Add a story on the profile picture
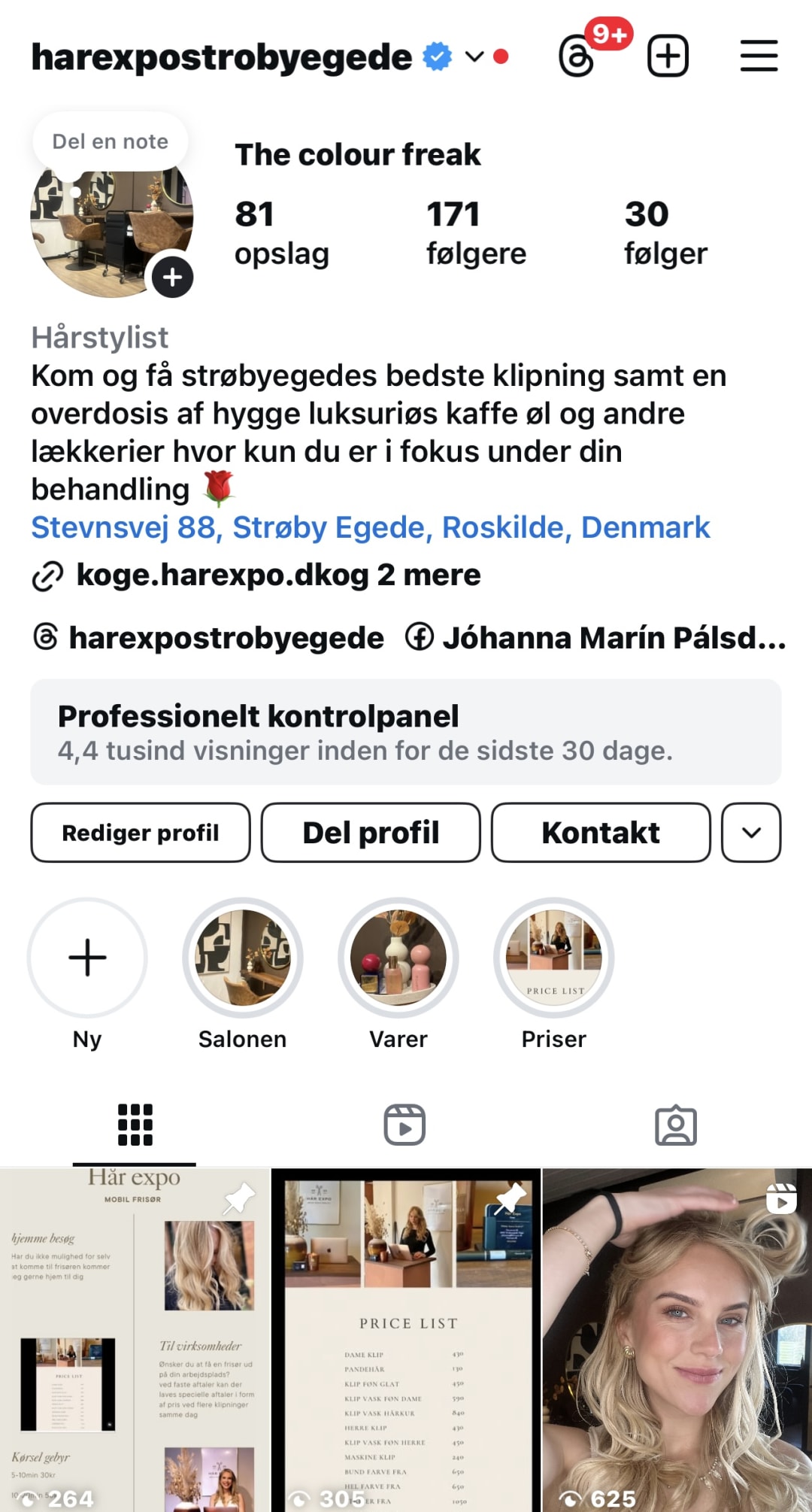This screenshot has height=1512, width=812. [172, 277]
